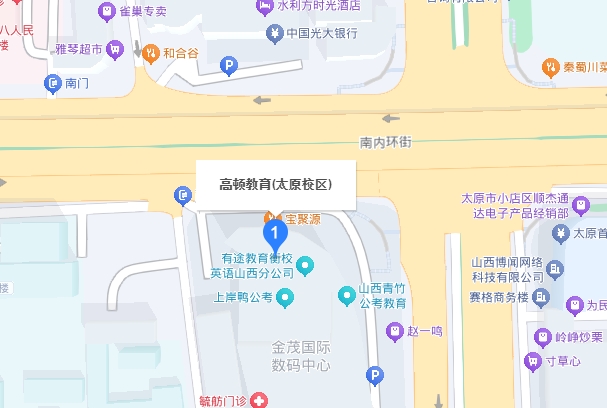Open the 高顿教育(太原校区) info label
The width and height of the screenshot is (607, 408).
click(x=275, y=185)
